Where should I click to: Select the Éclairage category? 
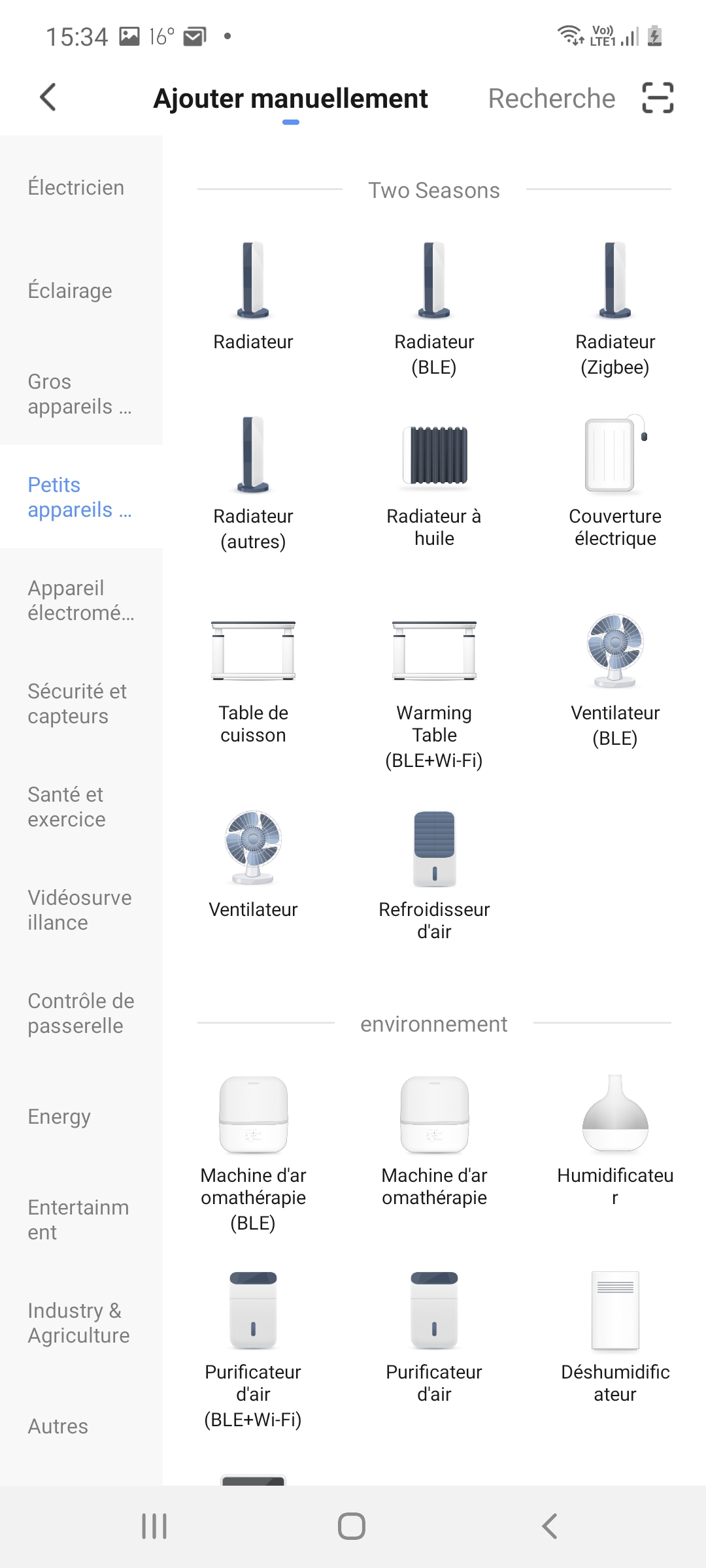(x=70, y=291)
